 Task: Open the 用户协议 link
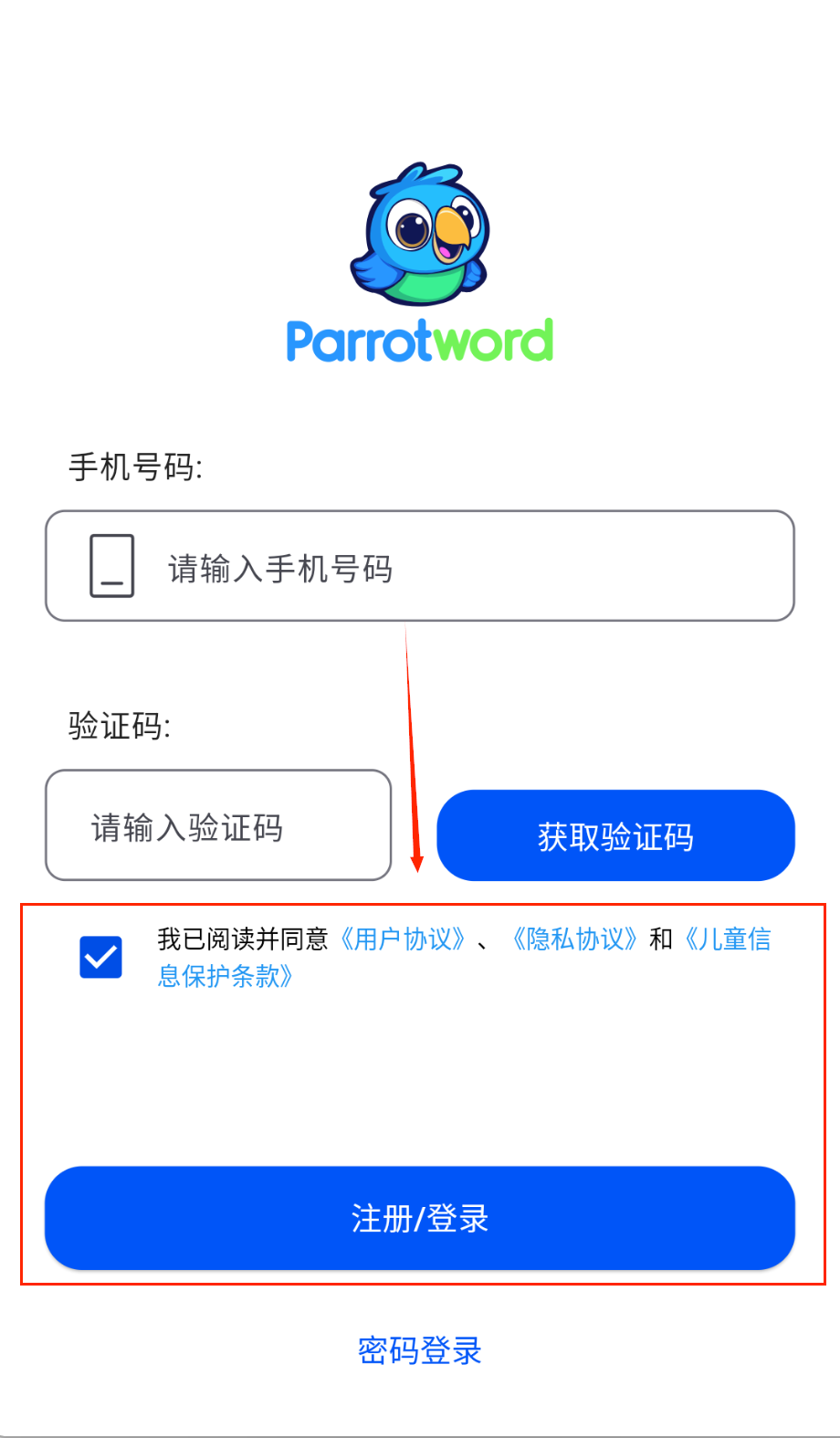(404, 939)
